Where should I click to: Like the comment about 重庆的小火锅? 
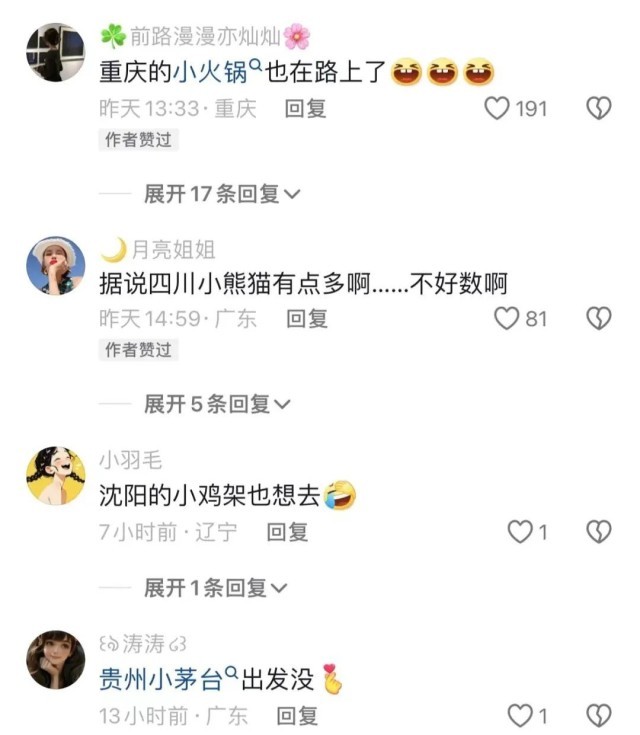click(498, 108)
